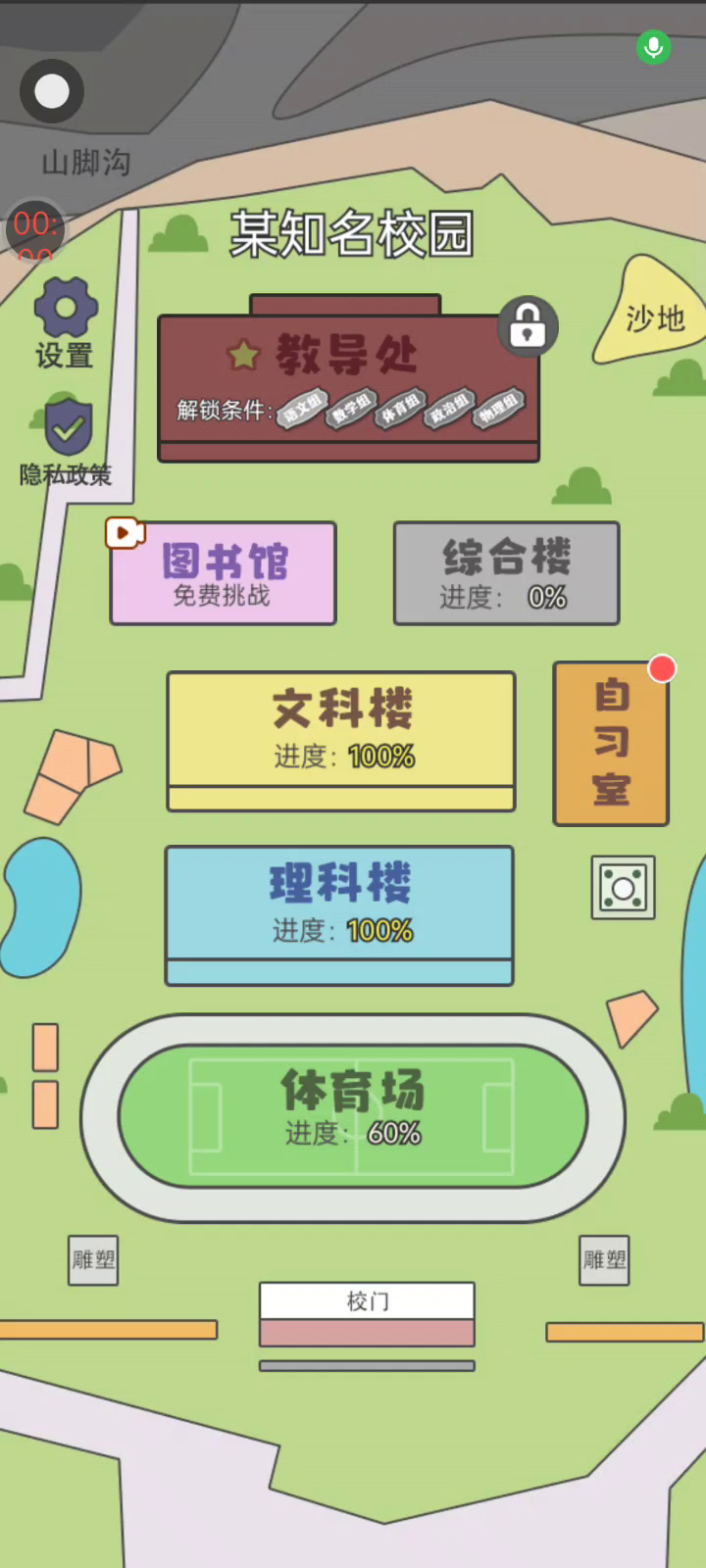Enter the 综合楼 building
The height and width of the screenshot is (1568, 706).
tap(506, 573)
